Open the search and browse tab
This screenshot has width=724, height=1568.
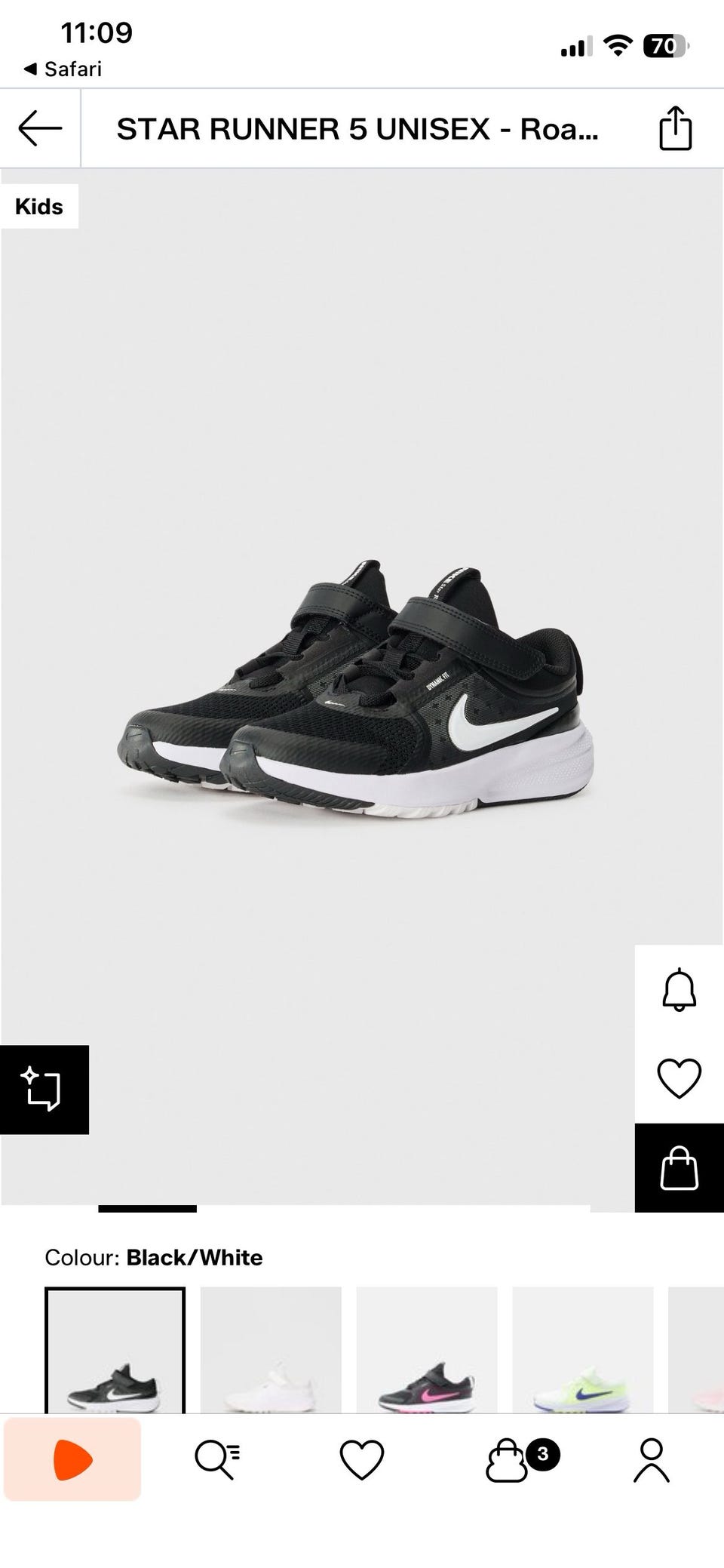pos(217,1459)
